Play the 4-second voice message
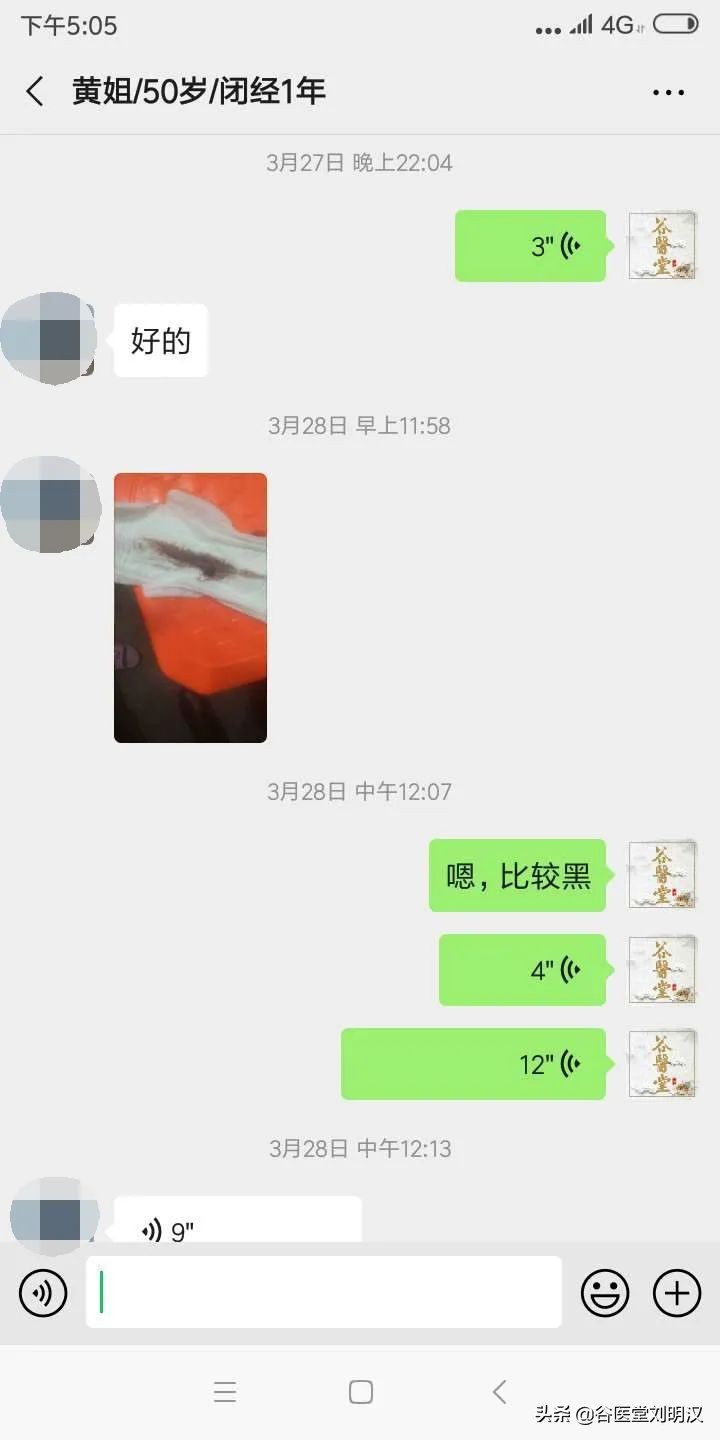 pos(522,969)
